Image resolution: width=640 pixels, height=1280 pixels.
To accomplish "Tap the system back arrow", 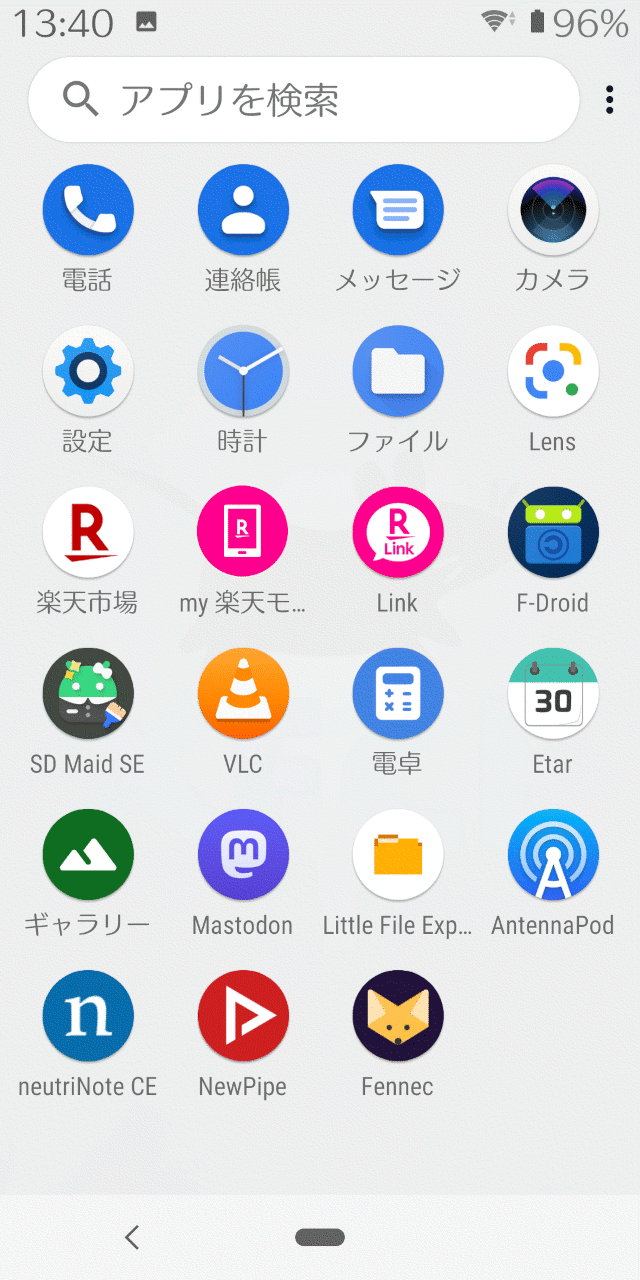I will [132, 1238].
